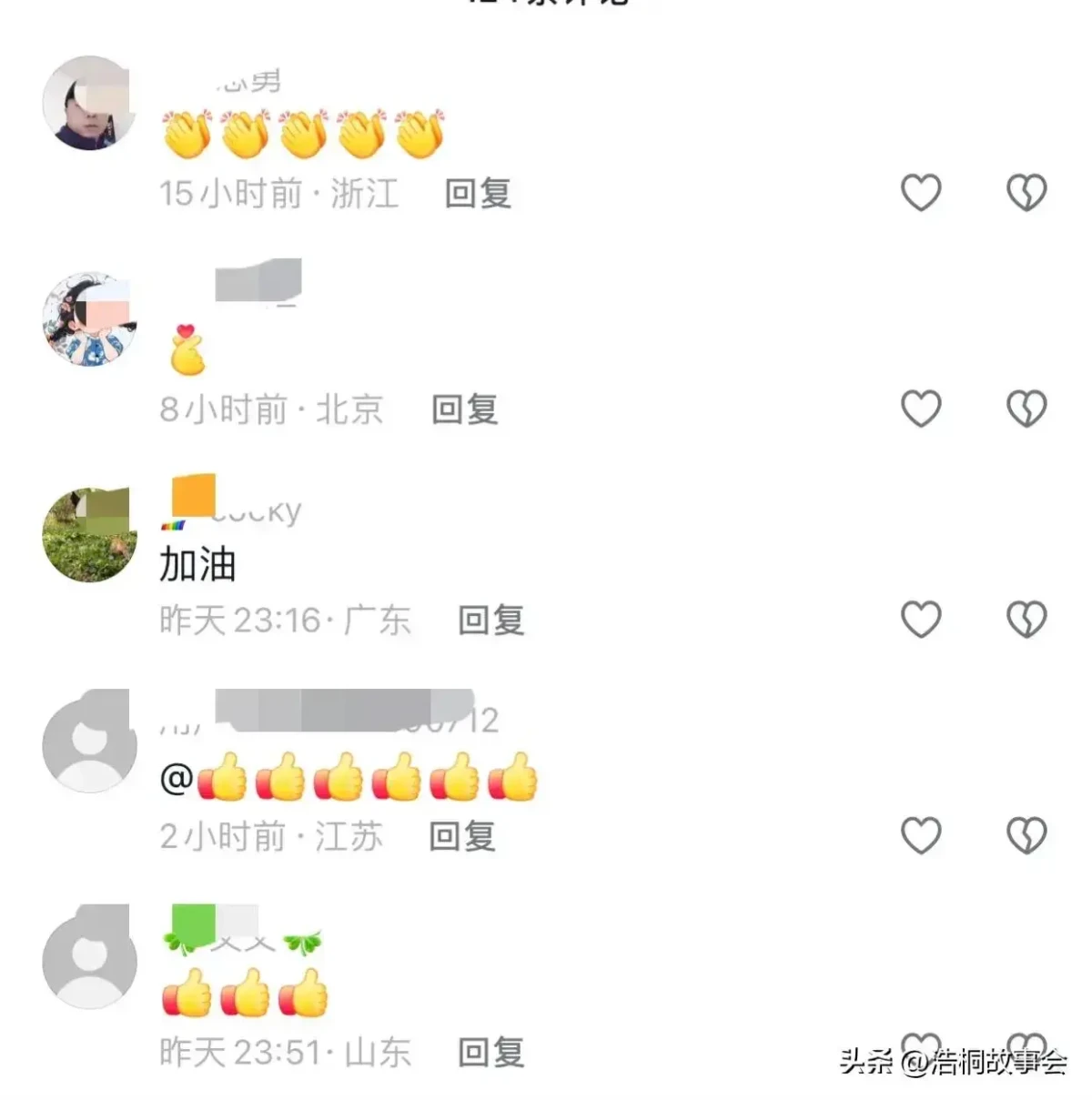This screenshot has width=1092, height=1100.
Task: Reply to the 江苏 comment from 2小时前
Action: [462, 836]
